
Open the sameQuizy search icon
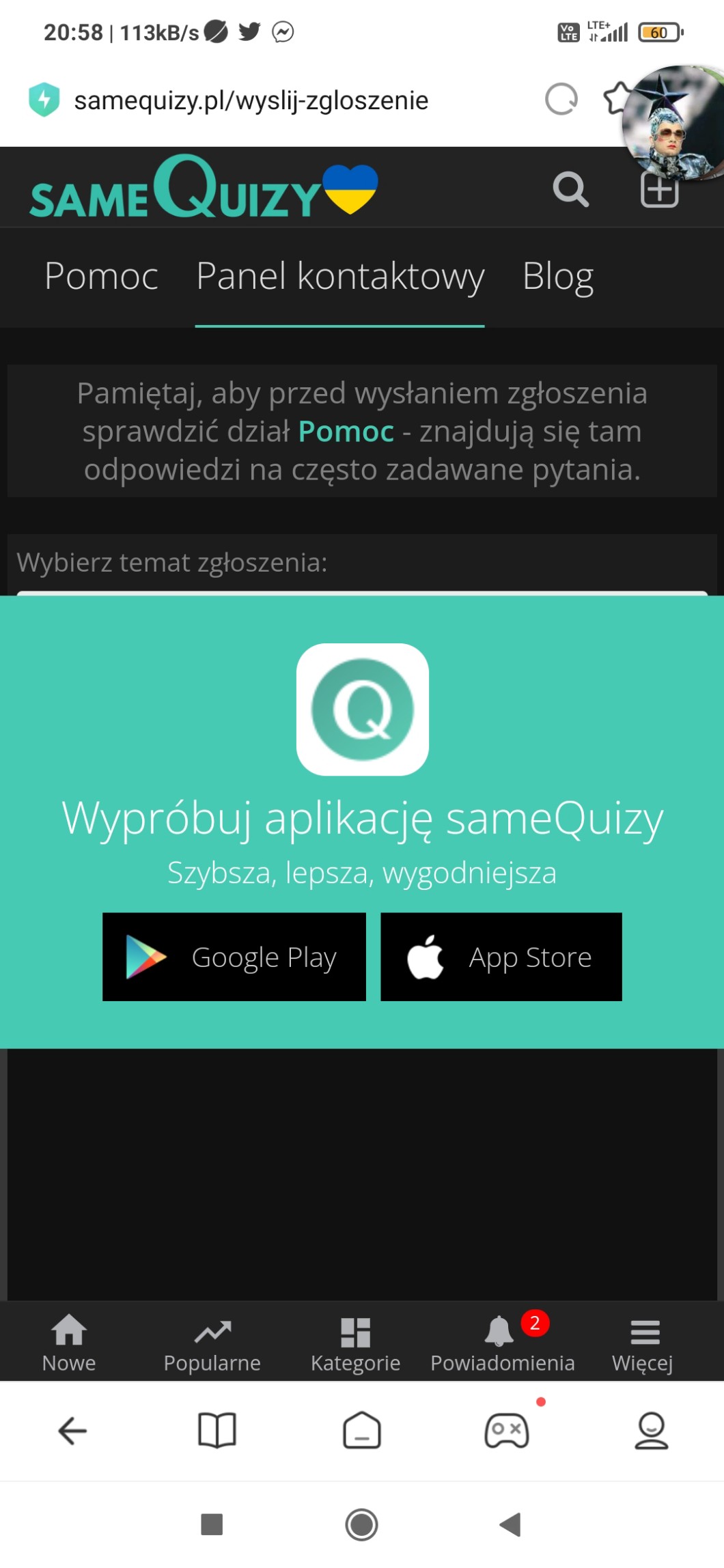570,189
